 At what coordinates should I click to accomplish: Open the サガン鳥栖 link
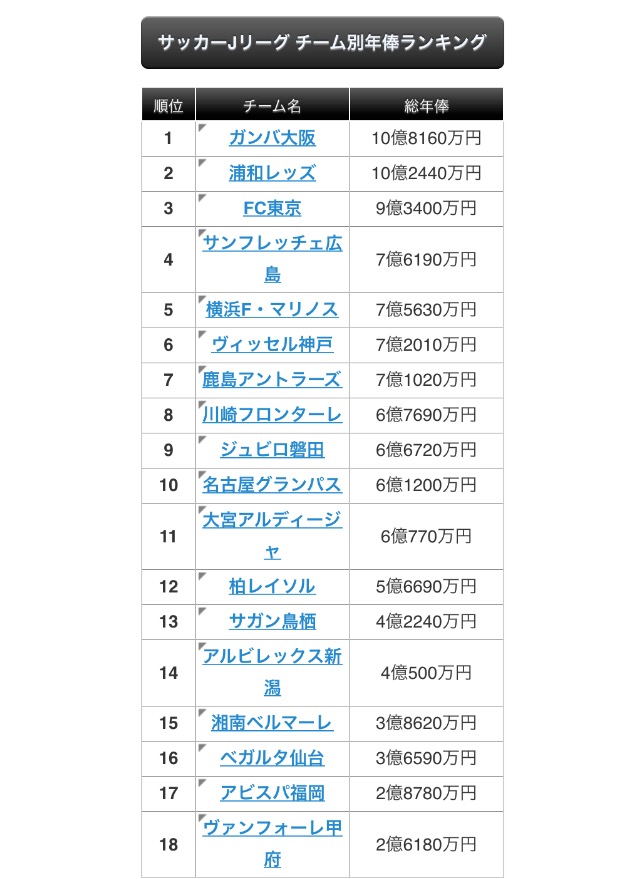[272, 621]
